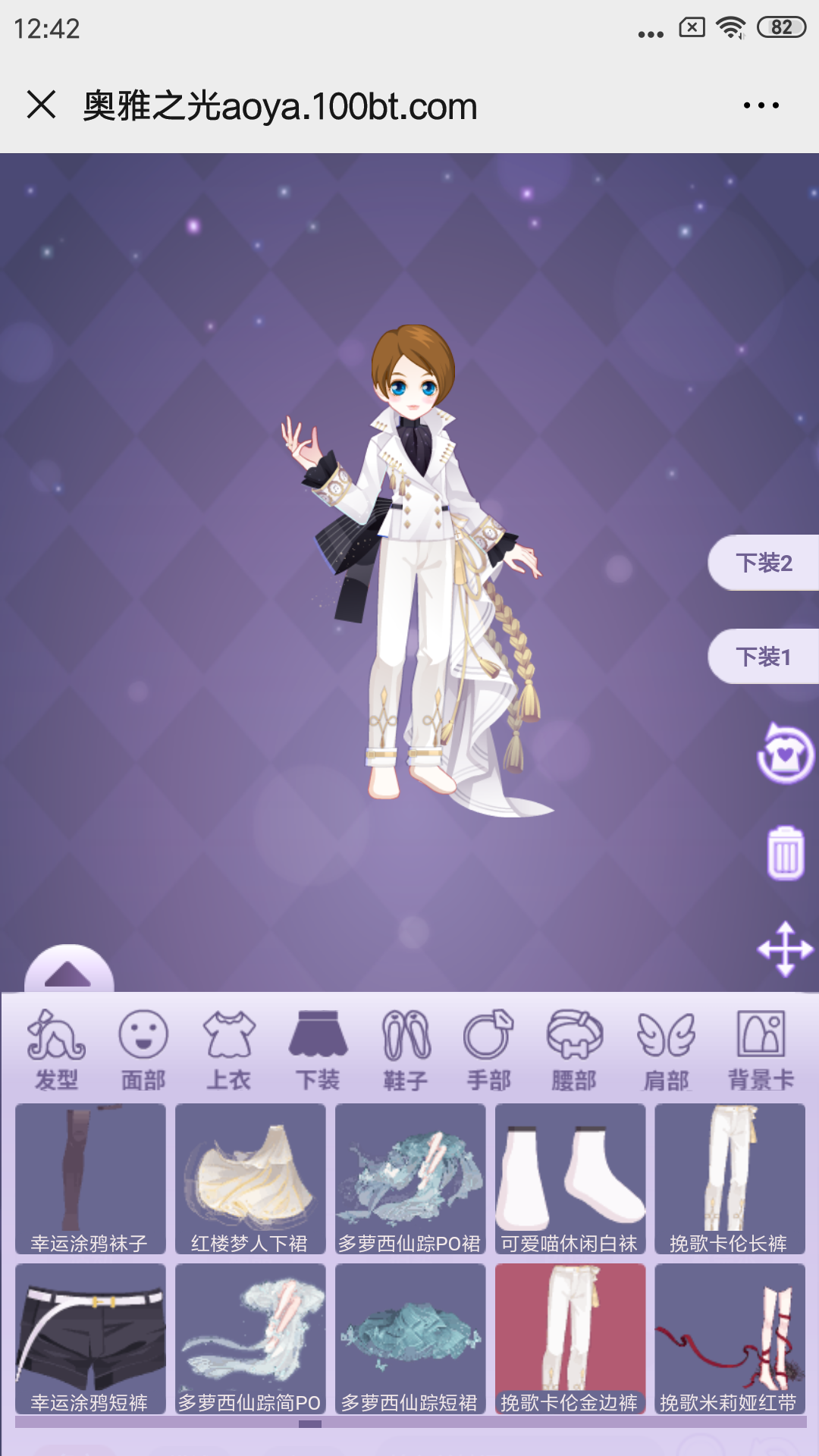Viewport: 819px width, 1456px height.
Task: Tap the outfit reset heart icon
Action: click(786, 754)
